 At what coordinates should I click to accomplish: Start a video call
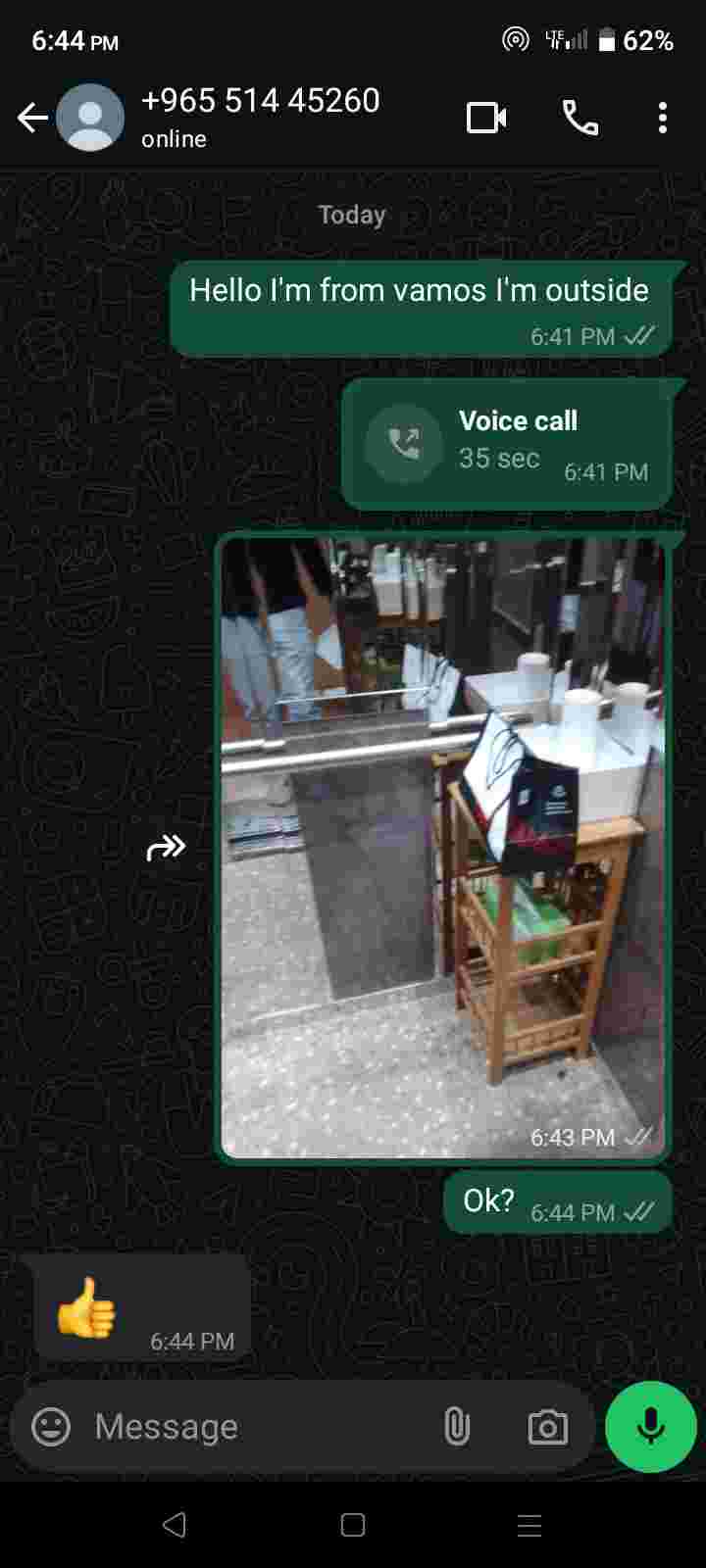(x=486, y=119)
